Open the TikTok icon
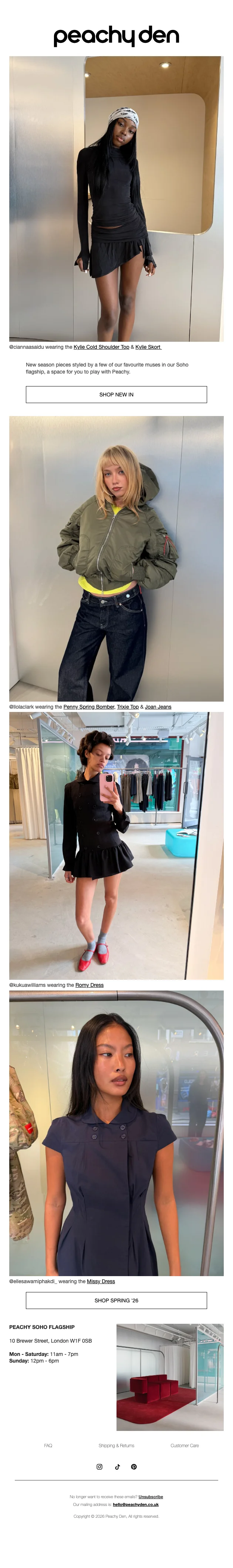This screenshot has width=233, height=1568. (x=117, y=1467)
